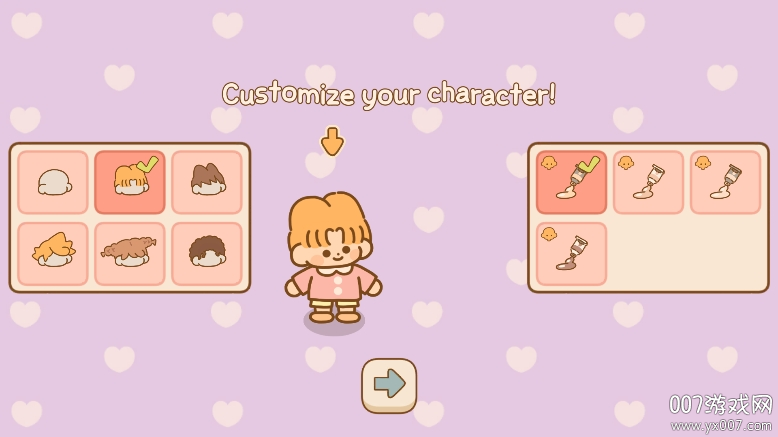
Task: Select the dark brown skin tone tube
Action: click(571, 253)
